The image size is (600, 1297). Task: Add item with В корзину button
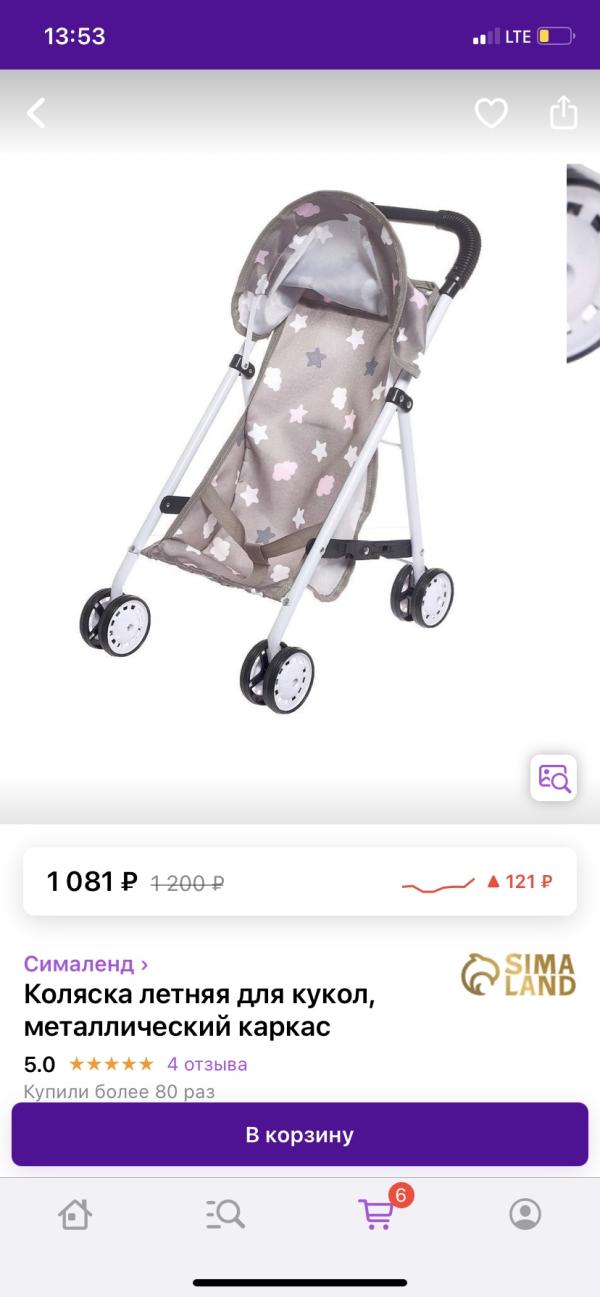point(300,1135)
